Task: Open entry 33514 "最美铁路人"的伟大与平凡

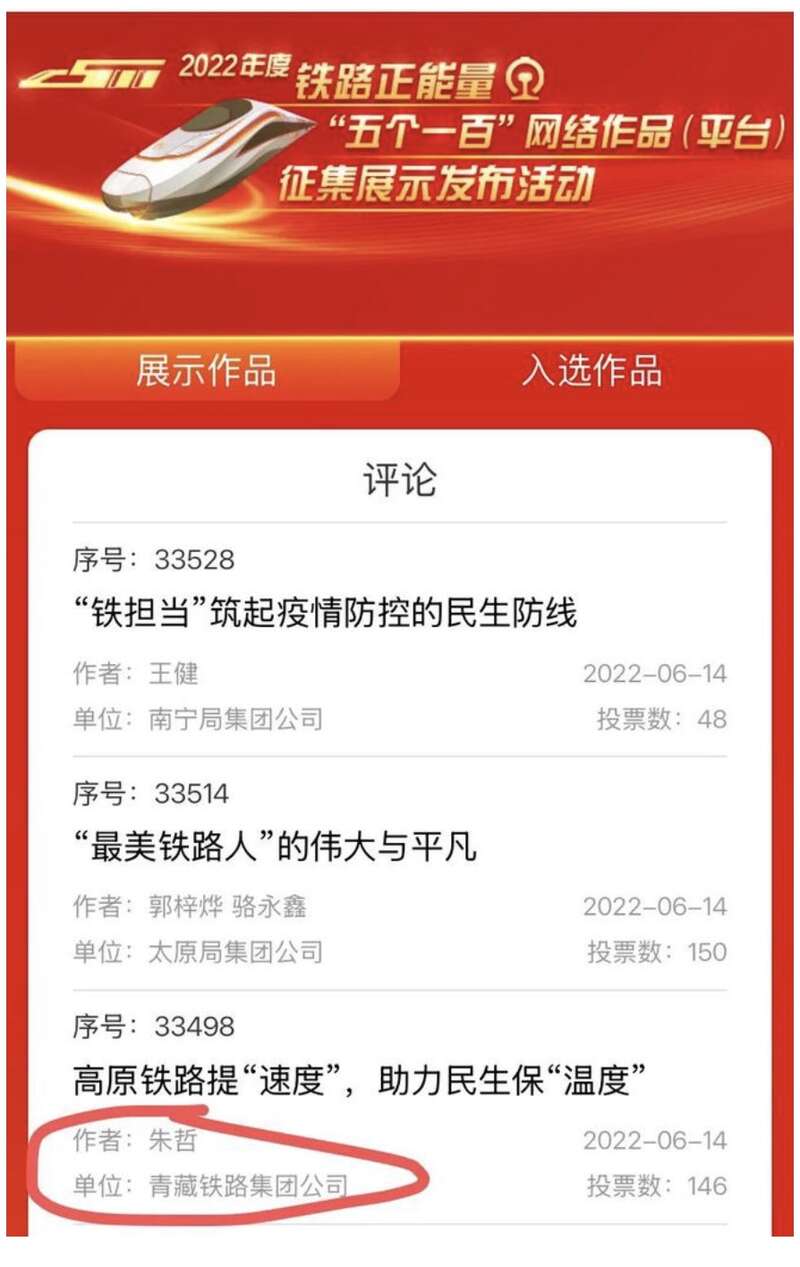Action: [x=275, y=848]
